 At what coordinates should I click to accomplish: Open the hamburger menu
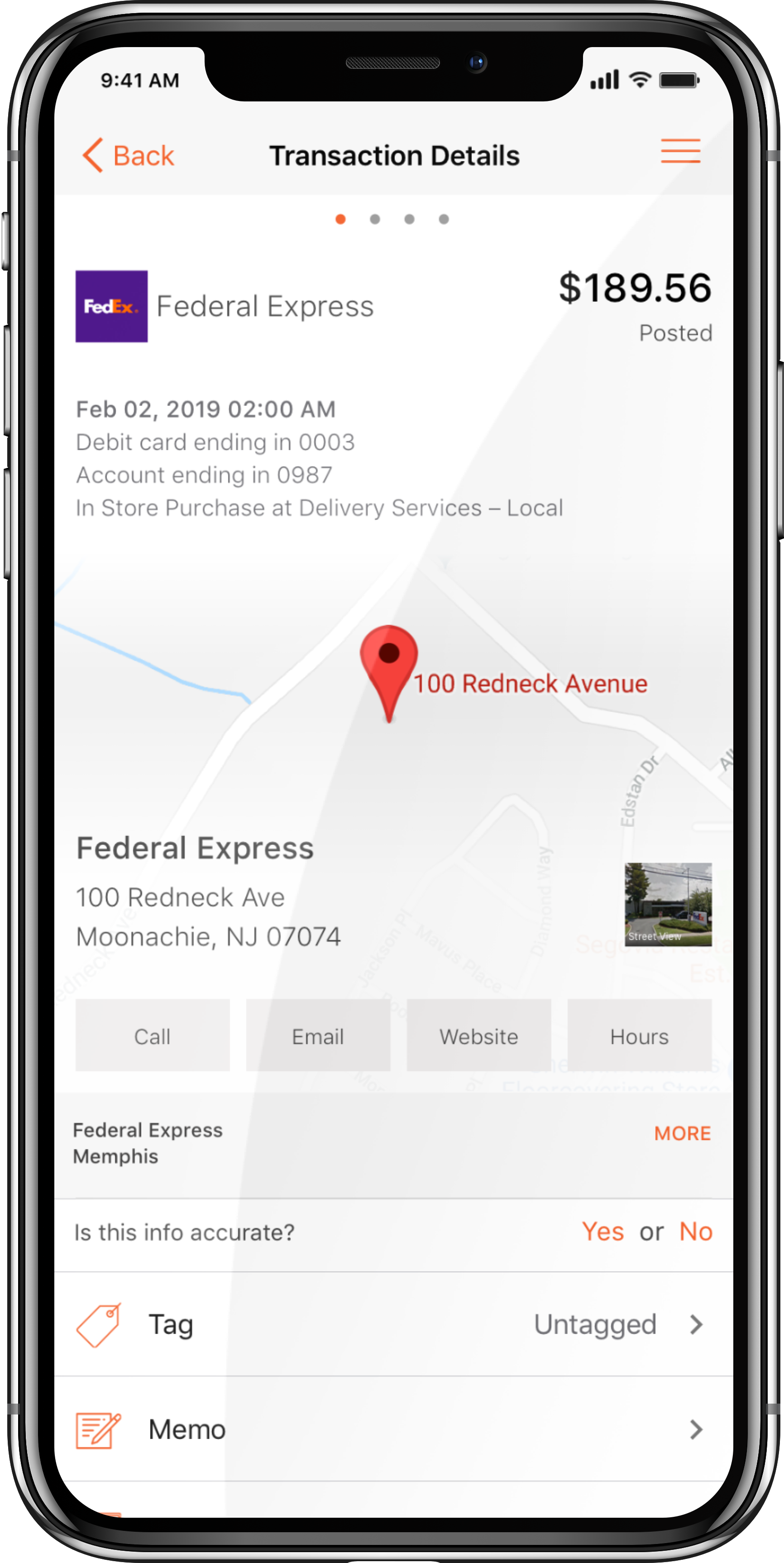(680, 151)
